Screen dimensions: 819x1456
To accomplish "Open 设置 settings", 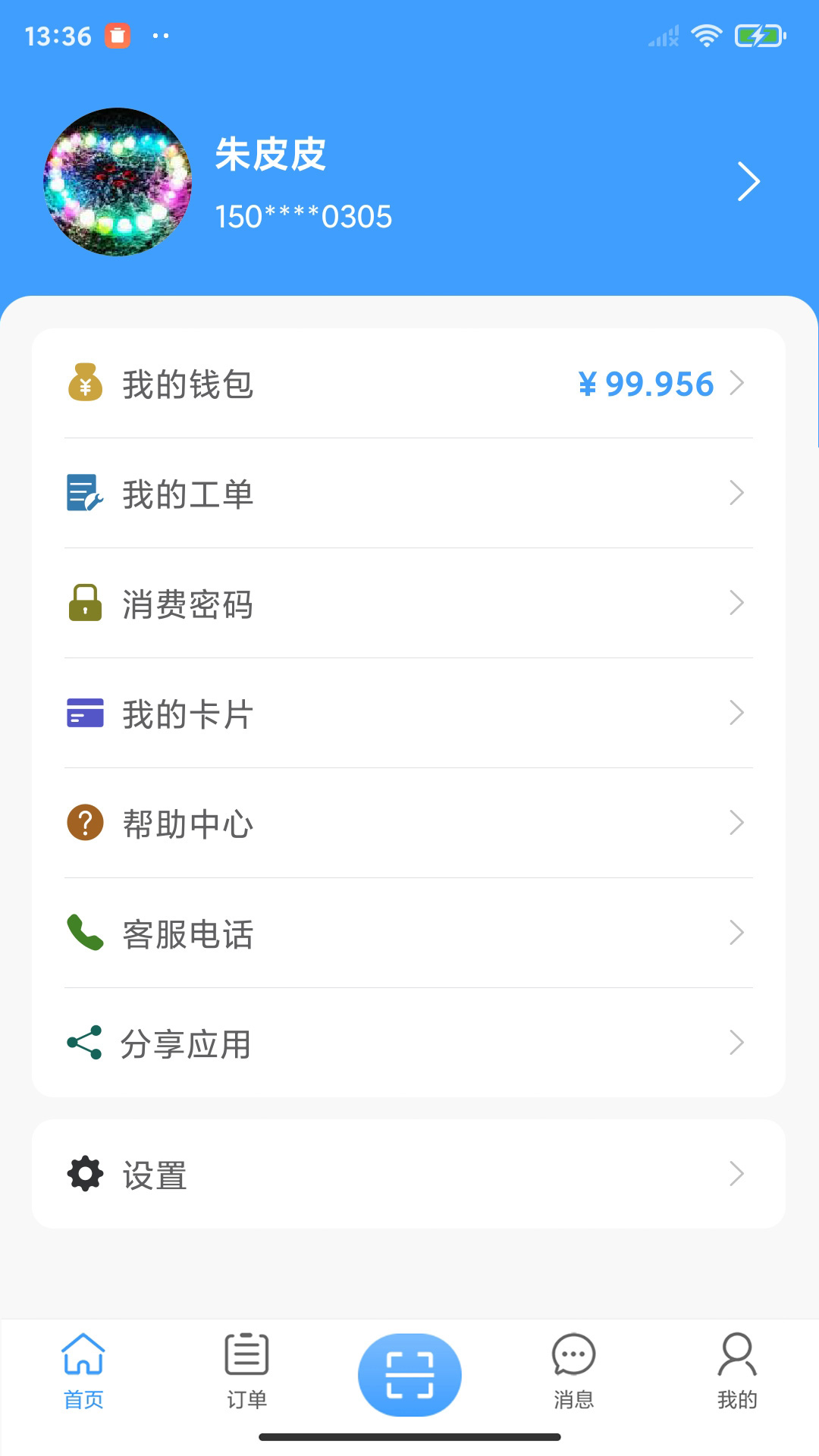I will 408,1174.
